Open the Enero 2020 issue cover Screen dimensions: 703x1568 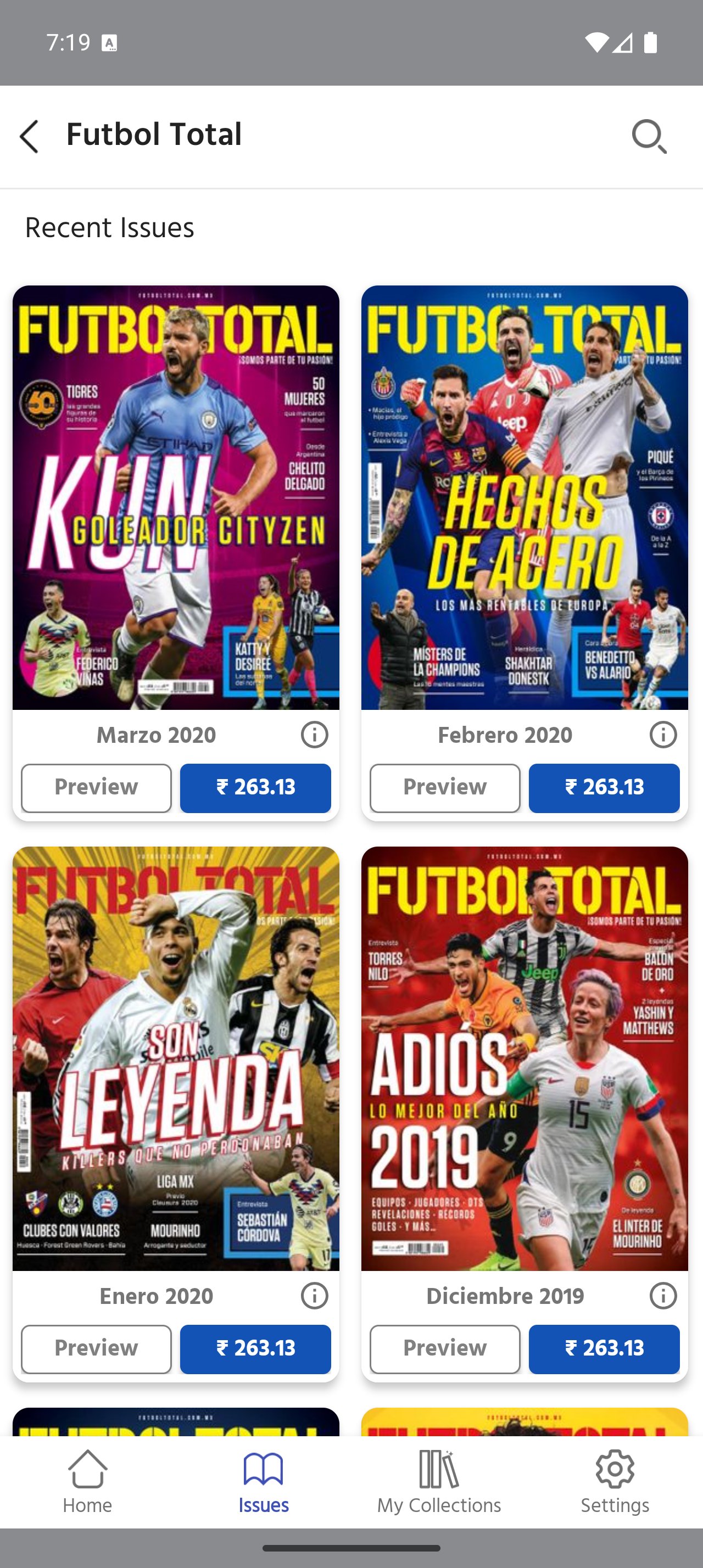176,1058
